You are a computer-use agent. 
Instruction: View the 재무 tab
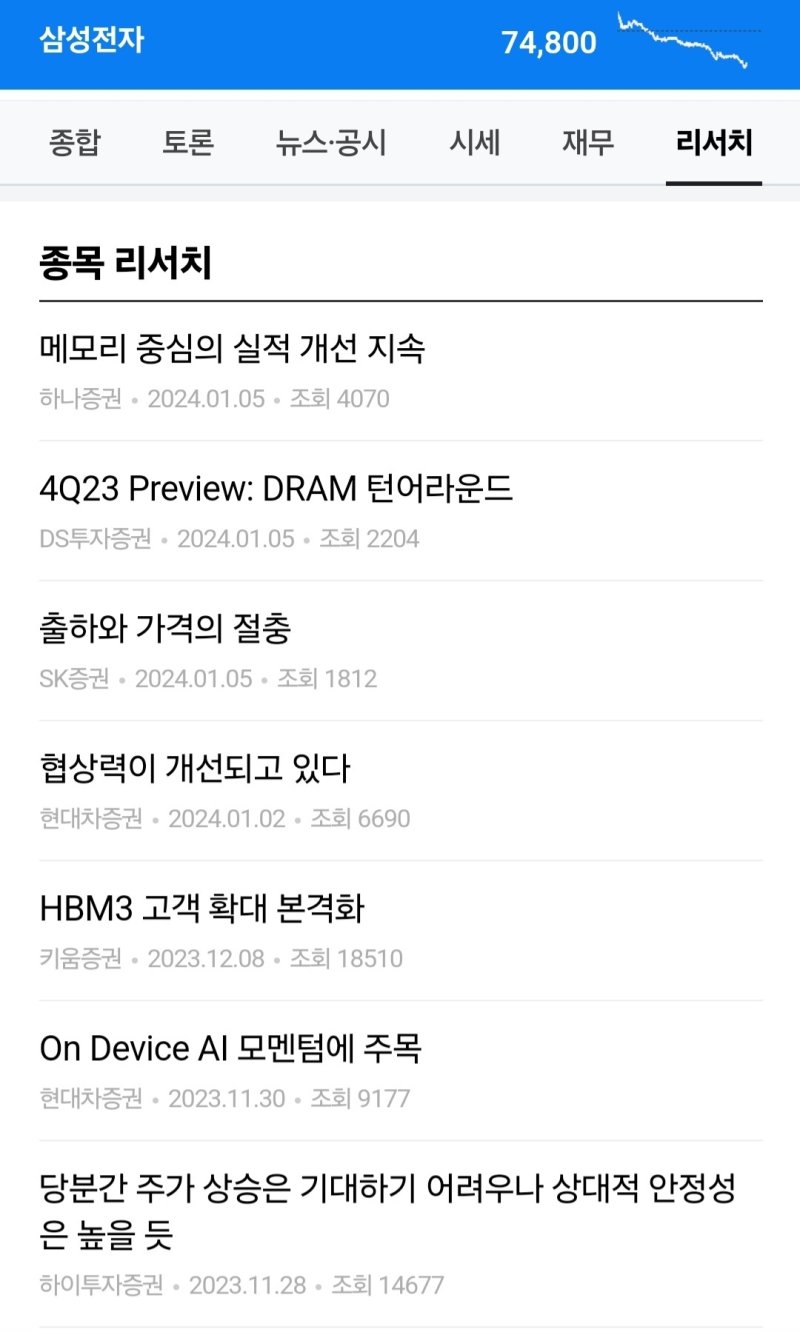click(588, 143)
